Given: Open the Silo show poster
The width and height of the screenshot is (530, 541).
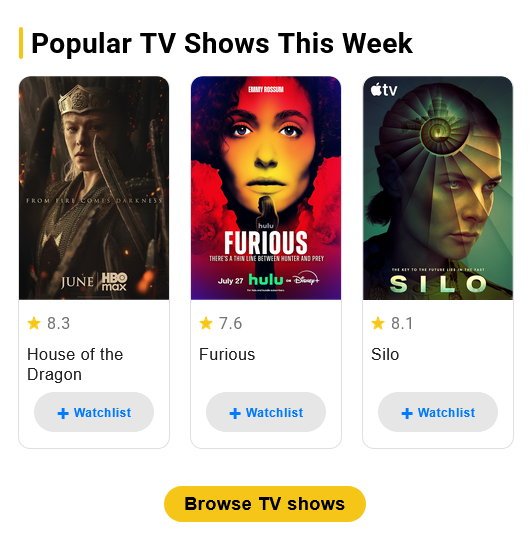Looking at the screenshot, I should tap(438, 188).
